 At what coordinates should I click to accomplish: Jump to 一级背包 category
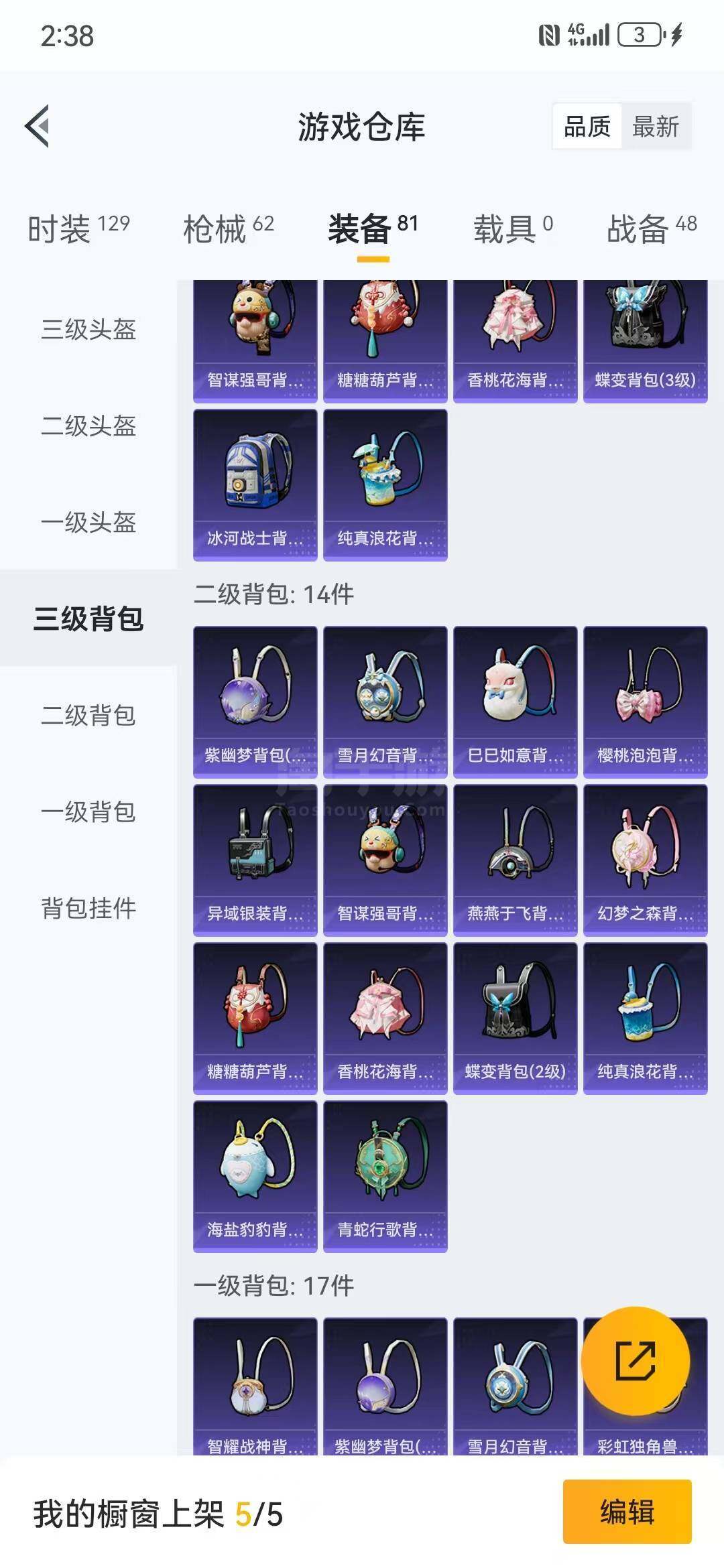pos(88,811)
